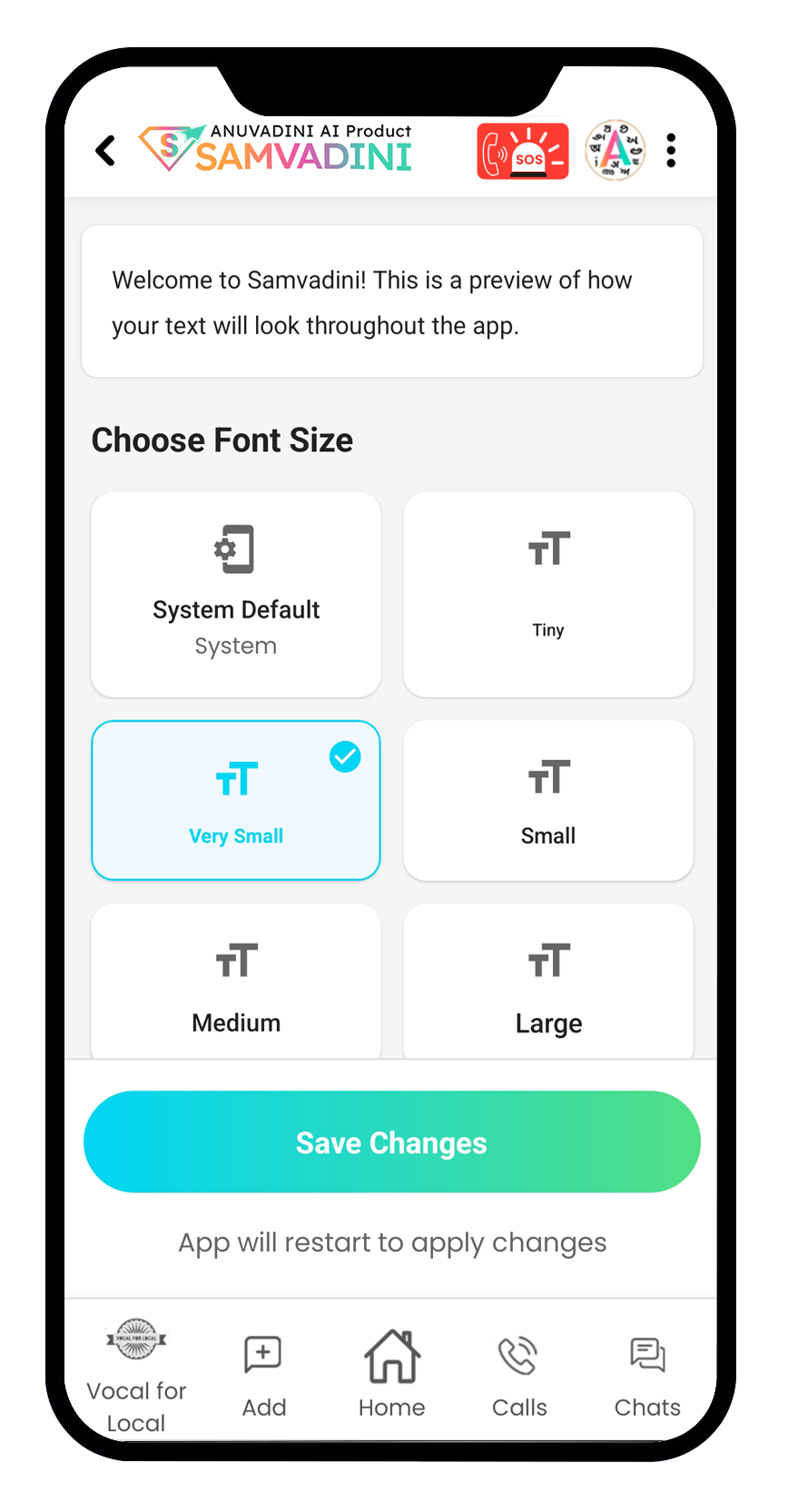Open the Vocal for Local tab
This screenshot has height=1512, width=788.
(136, 1375)
